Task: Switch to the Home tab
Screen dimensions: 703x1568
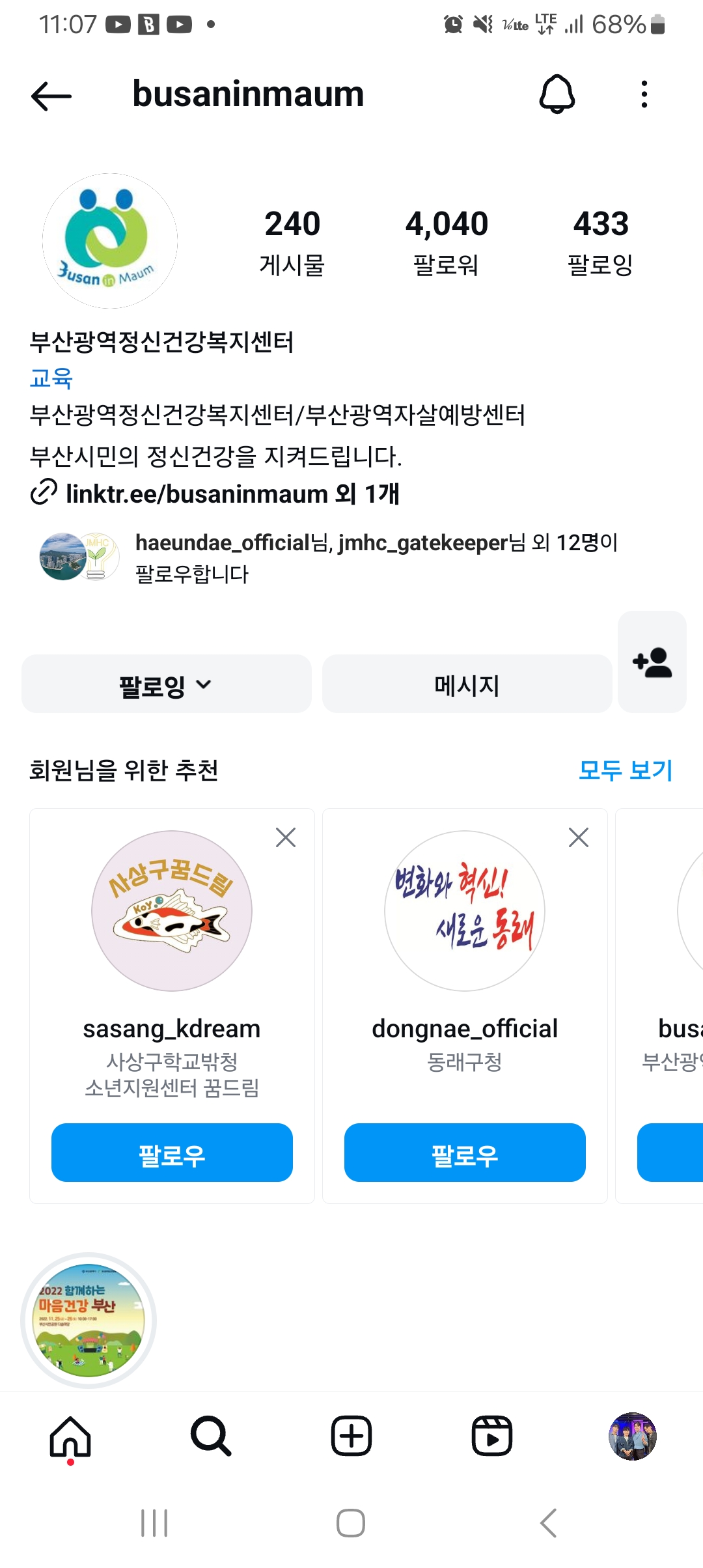Action: point(70,1436)
